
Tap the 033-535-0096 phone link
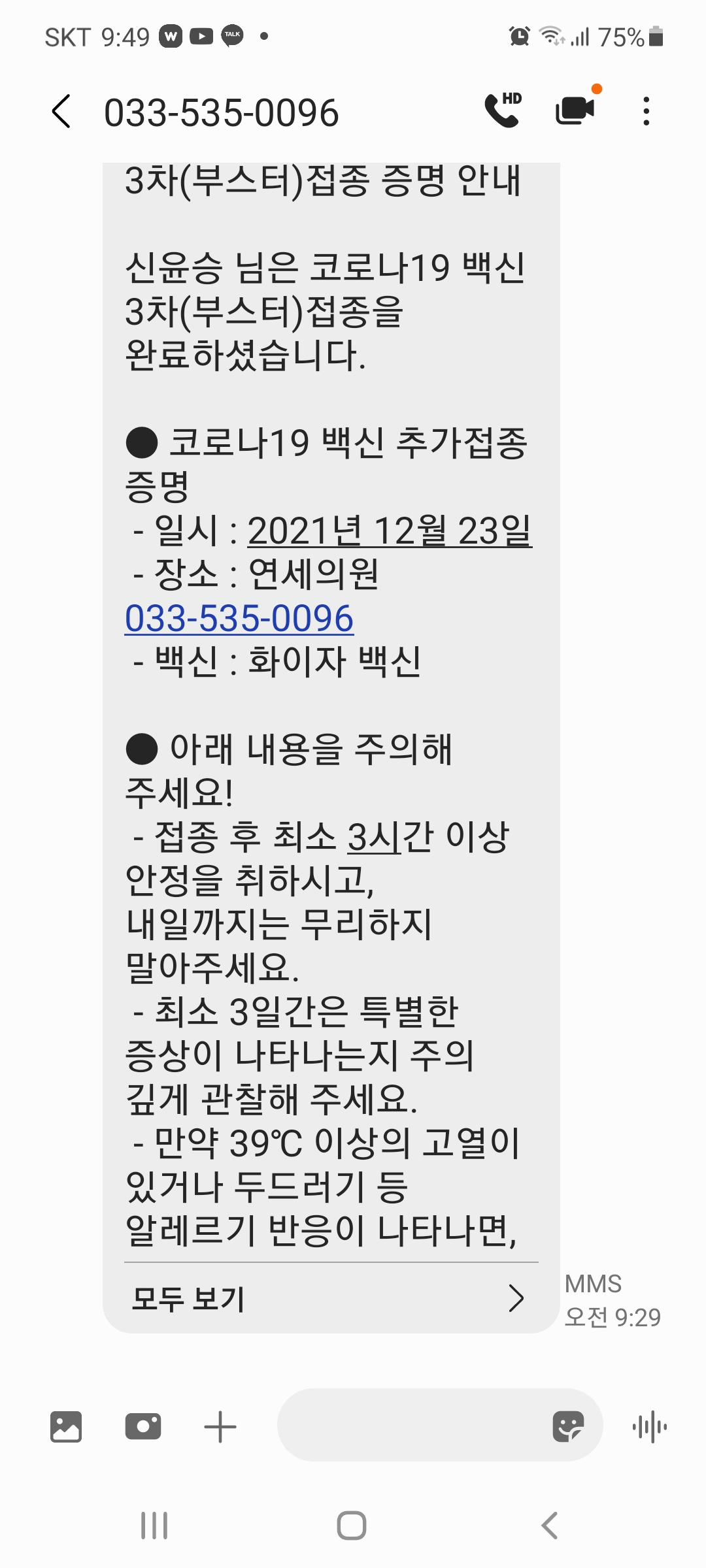pos(239,618)
